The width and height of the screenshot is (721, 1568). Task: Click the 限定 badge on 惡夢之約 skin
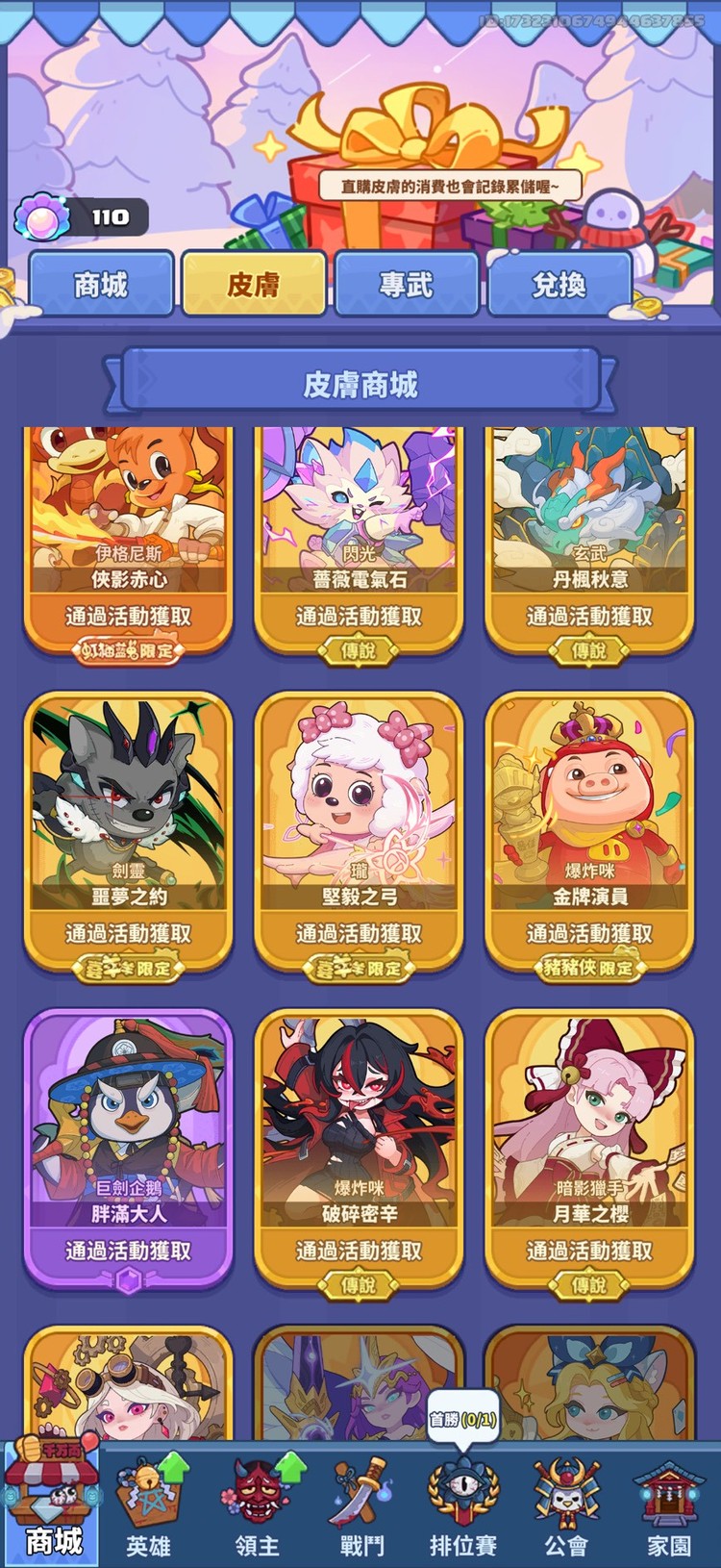click(x=130, y=971)
